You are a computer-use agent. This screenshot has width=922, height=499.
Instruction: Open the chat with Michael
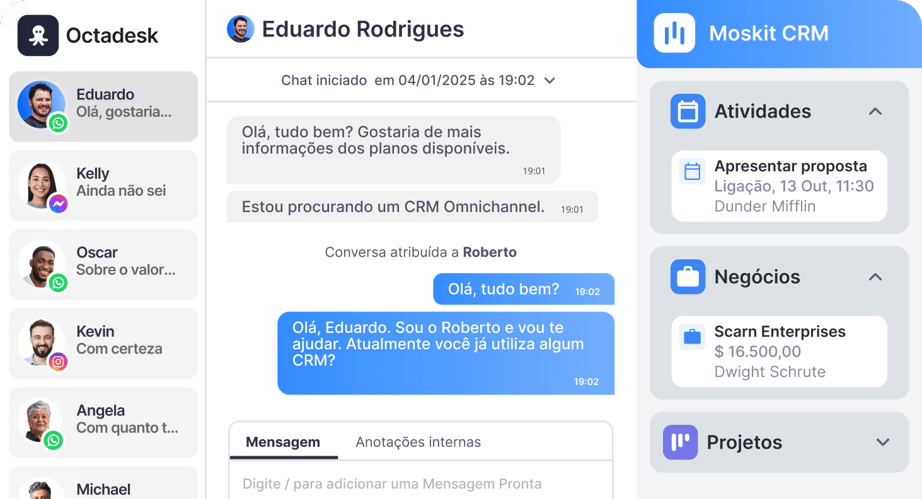click(x=103, y=486)
